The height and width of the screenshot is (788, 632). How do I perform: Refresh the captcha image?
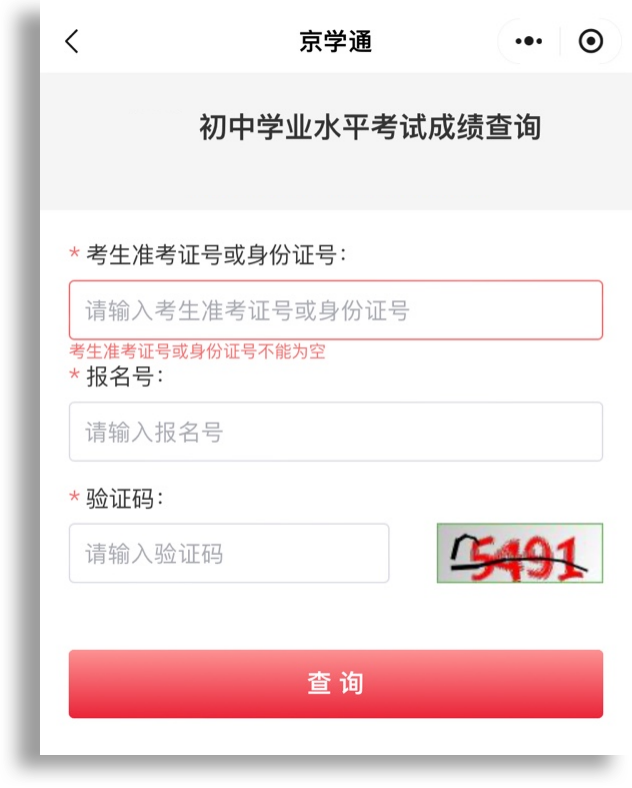click(520, 553)
